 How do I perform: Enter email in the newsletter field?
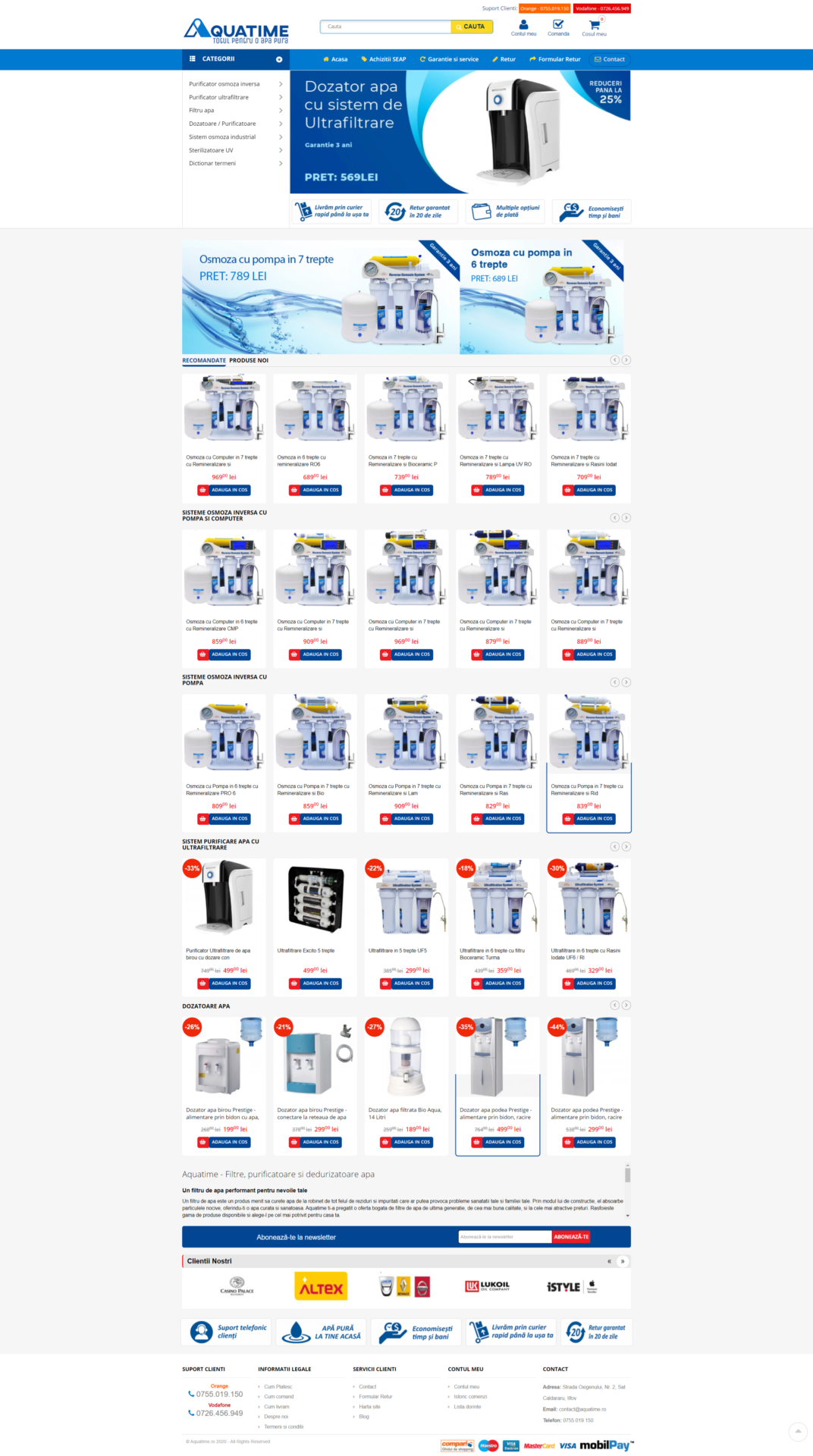click(504, 1237)
